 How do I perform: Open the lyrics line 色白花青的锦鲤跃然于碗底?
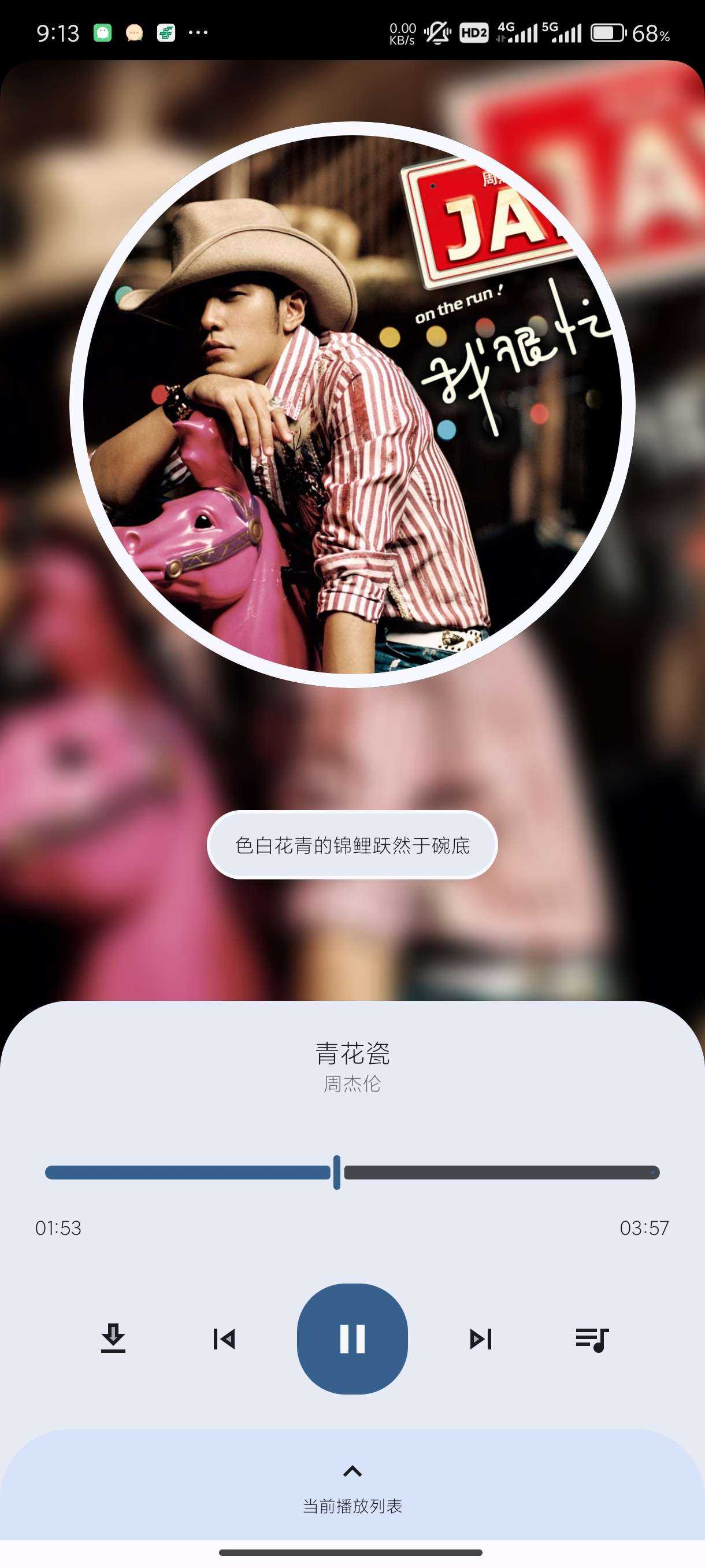pyautogui.click(x=352, y=845)
